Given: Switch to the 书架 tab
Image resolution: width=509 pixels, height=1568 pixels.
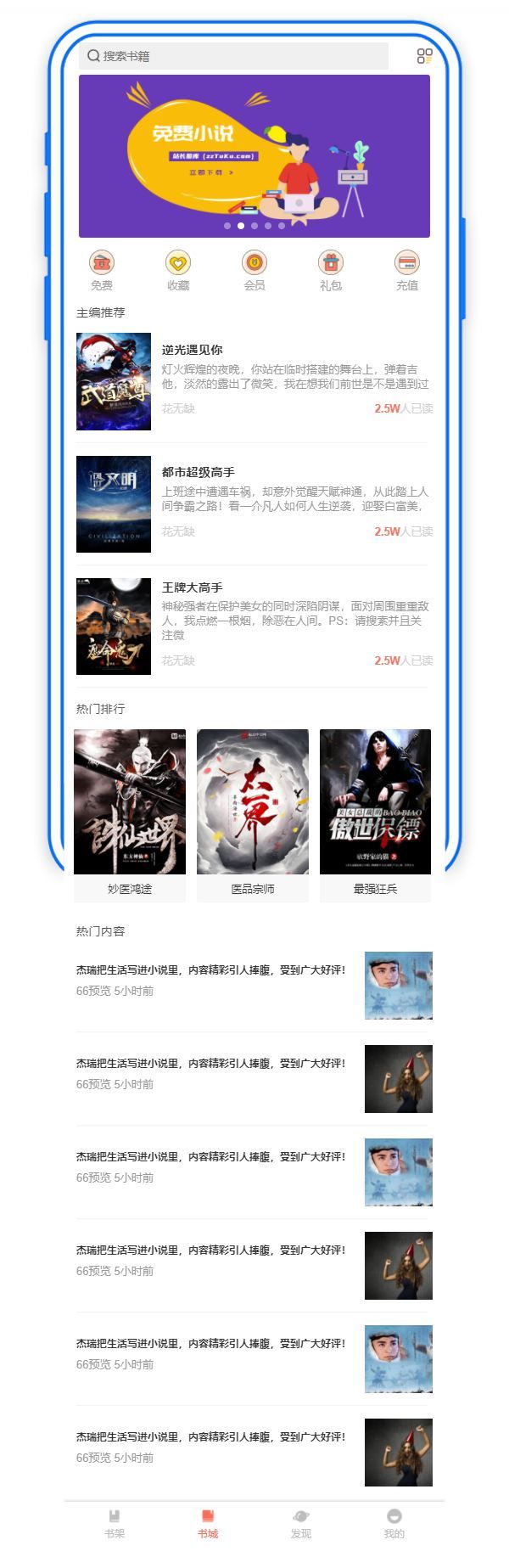Looking at the screenshot, I should click(115, 1523).
